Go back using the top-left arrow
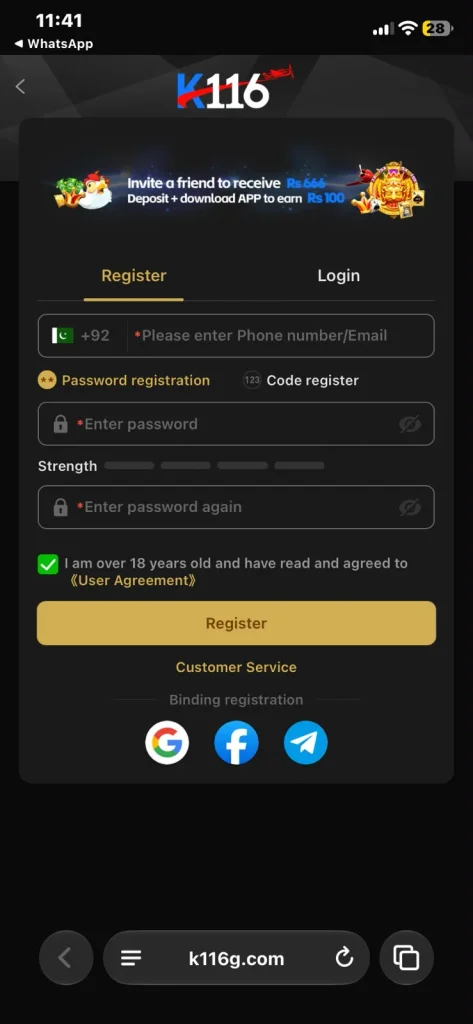 click(20, 86)
